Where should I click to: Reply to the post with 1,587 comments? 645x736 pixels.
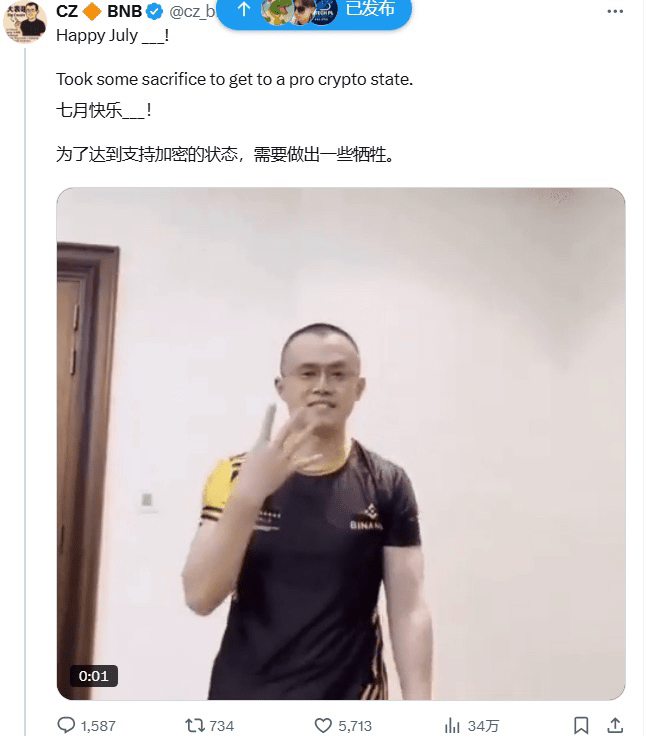tap(66, 725)
